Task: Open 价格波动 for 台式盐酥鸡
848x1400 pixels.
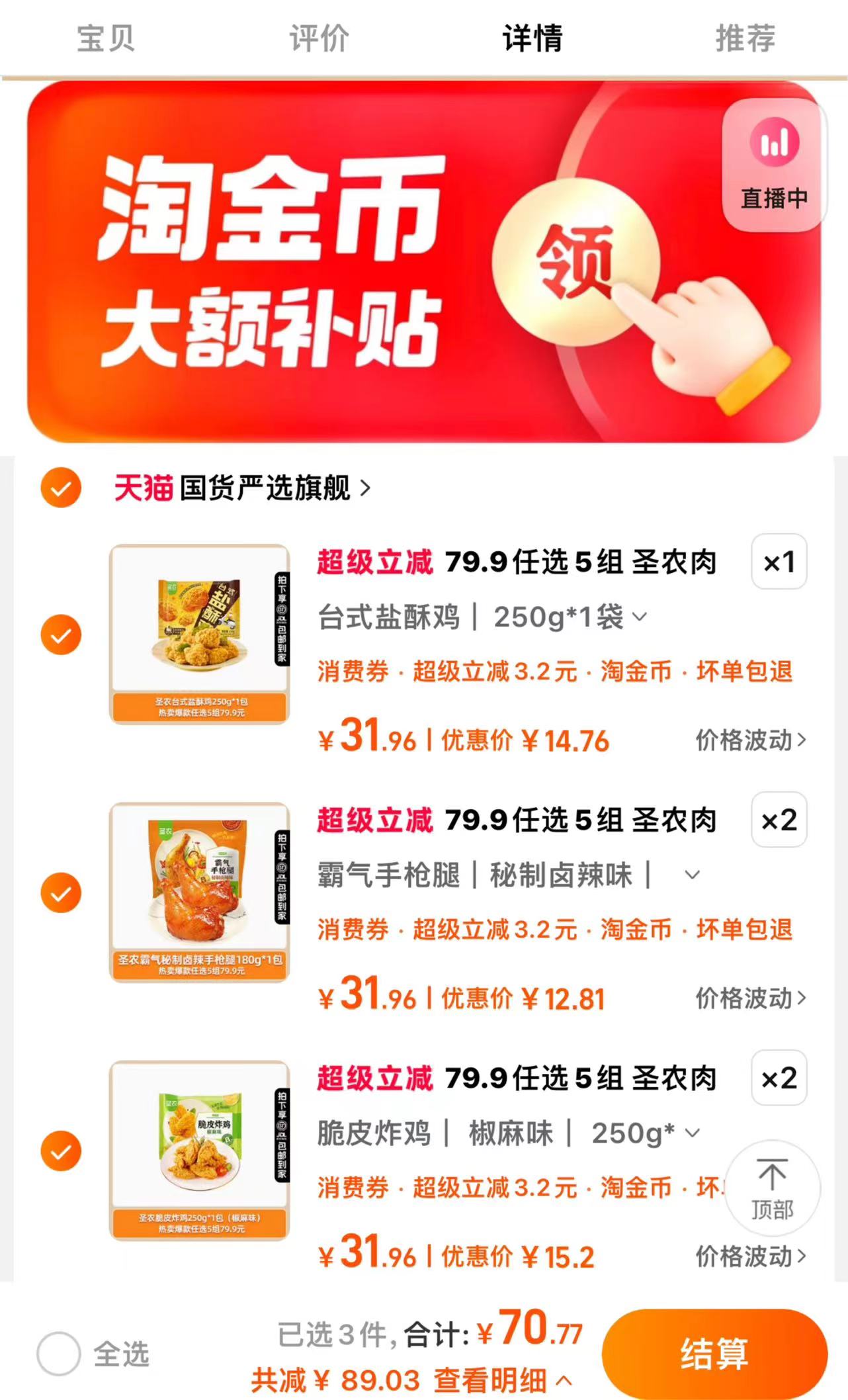Action: (x=750, y=741)
